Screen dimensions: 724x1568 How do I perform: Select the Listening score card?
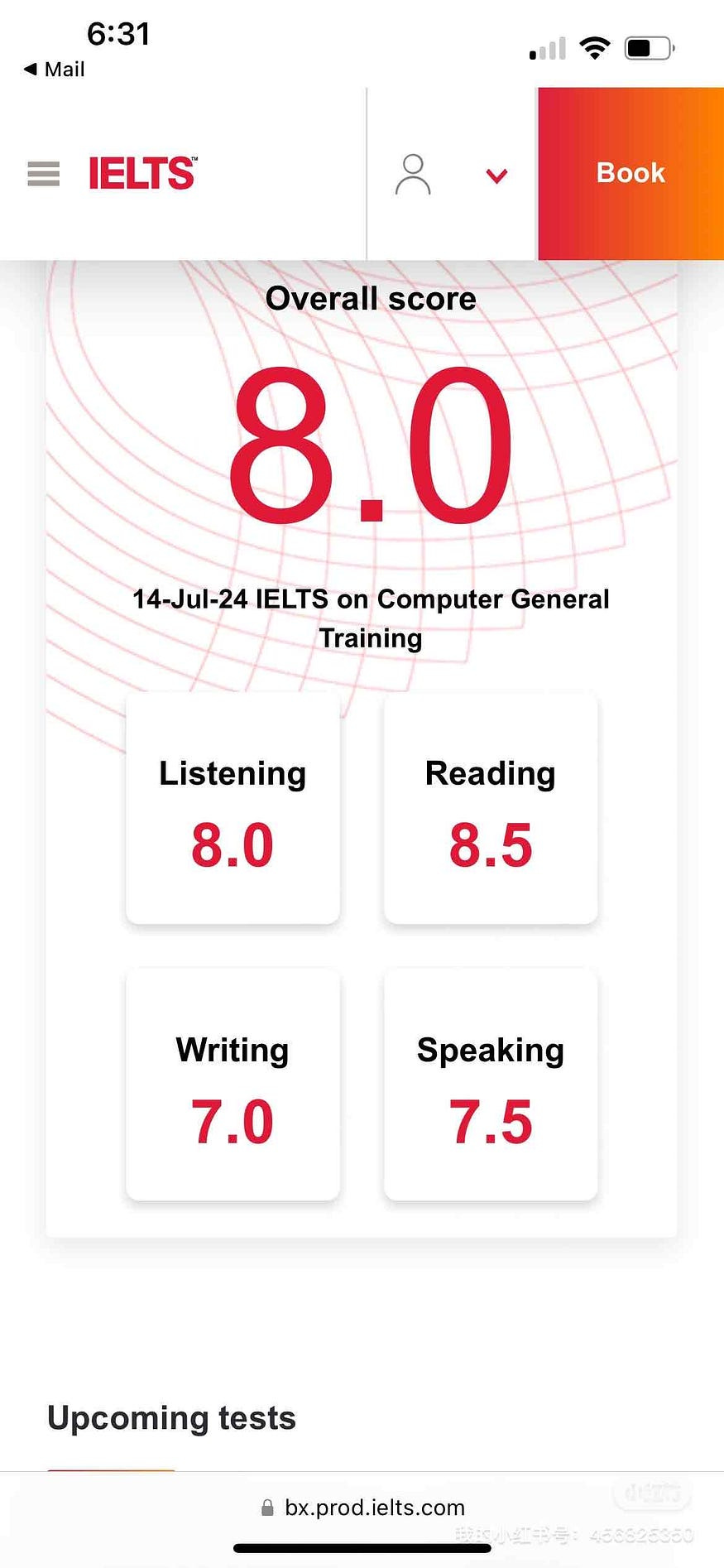[x=232, y=808]
